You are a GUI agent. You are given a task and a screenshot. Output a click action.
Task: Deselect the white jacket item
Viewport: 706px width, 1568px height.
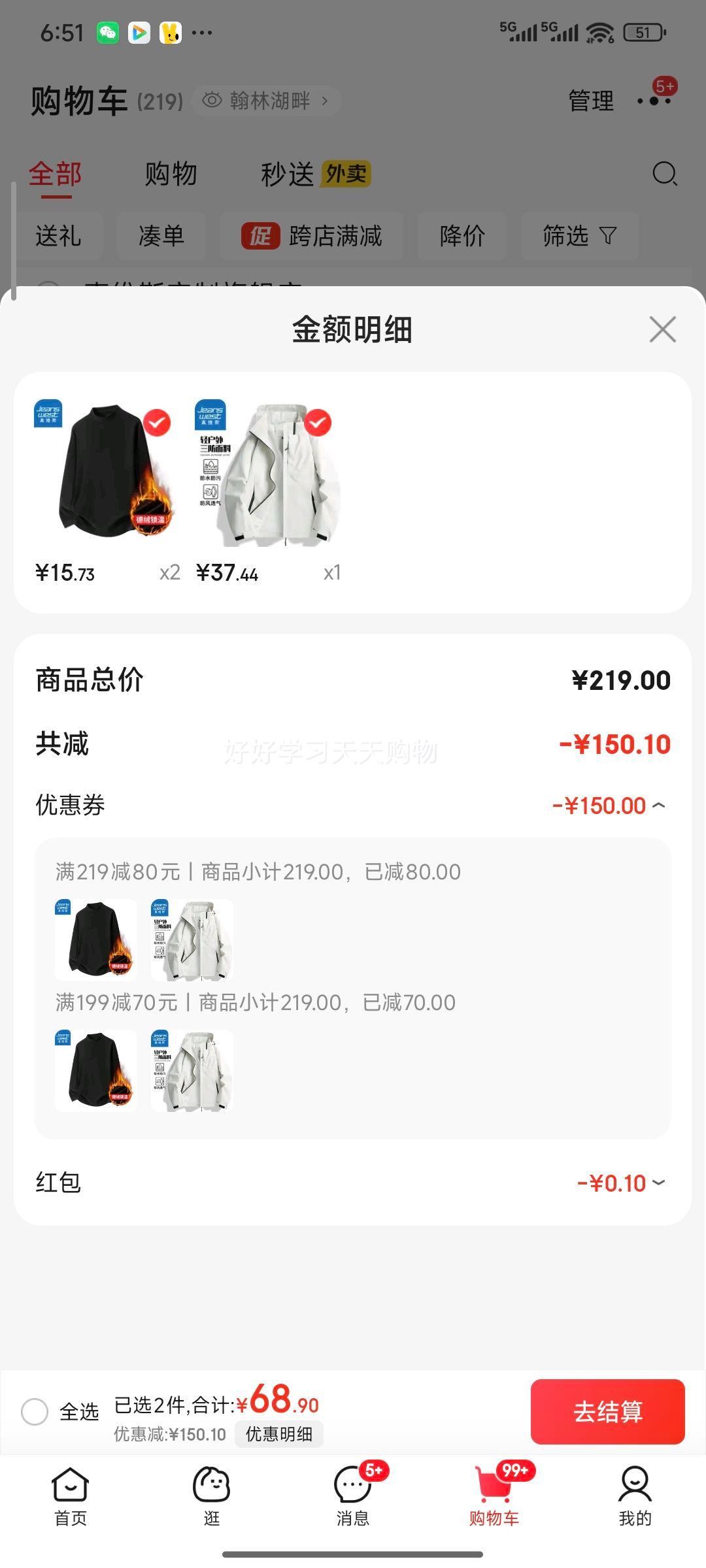pos(318,423)
